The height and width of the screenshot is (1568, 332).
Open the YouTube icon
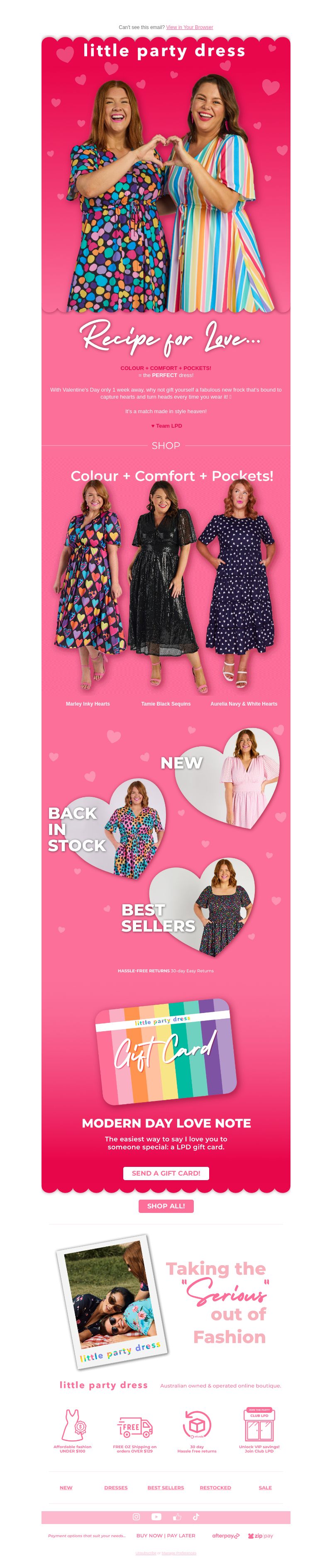[x=156, y=1517]
